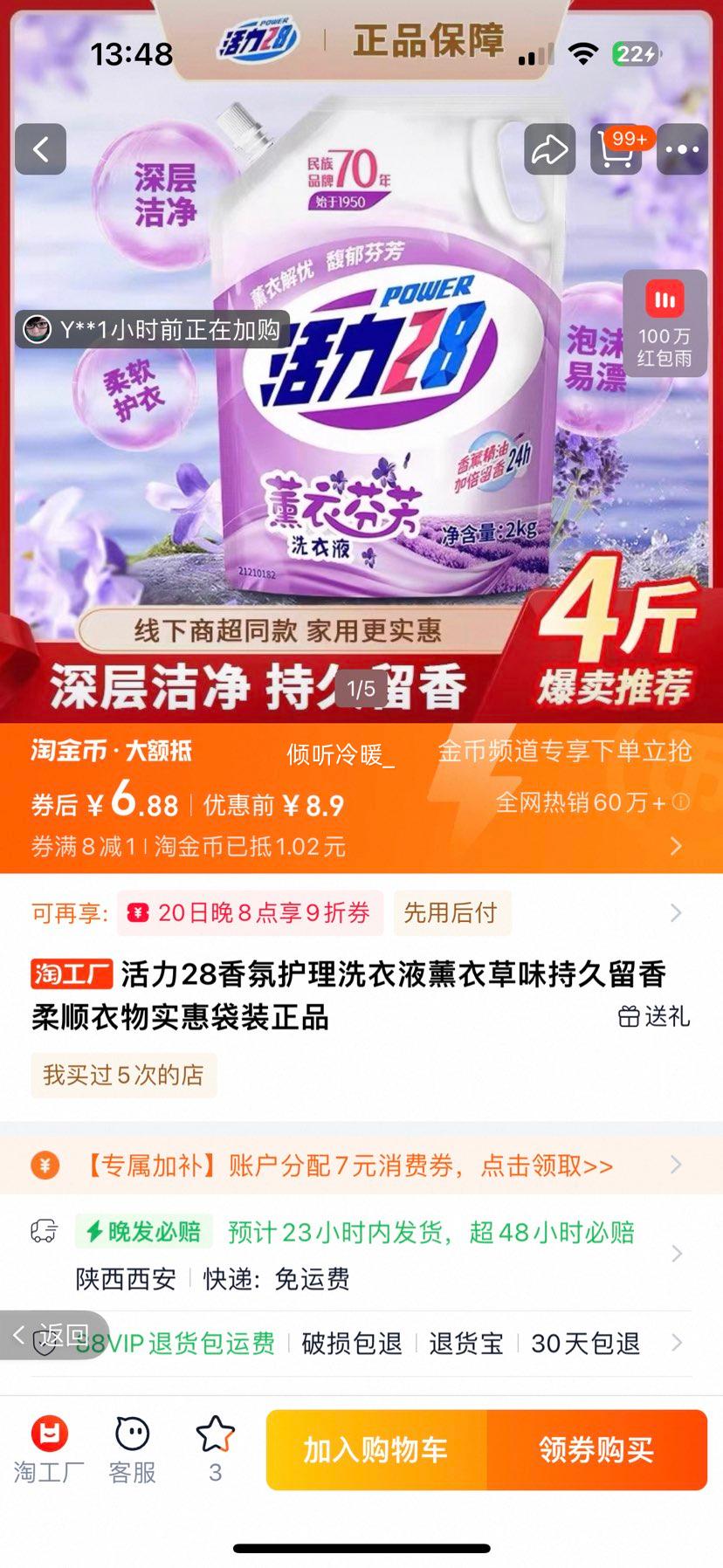Image resolution: width=723 pixels, height=1568 pixels.
Task: Add item with 加入购物车
Action: [375, 1450]
